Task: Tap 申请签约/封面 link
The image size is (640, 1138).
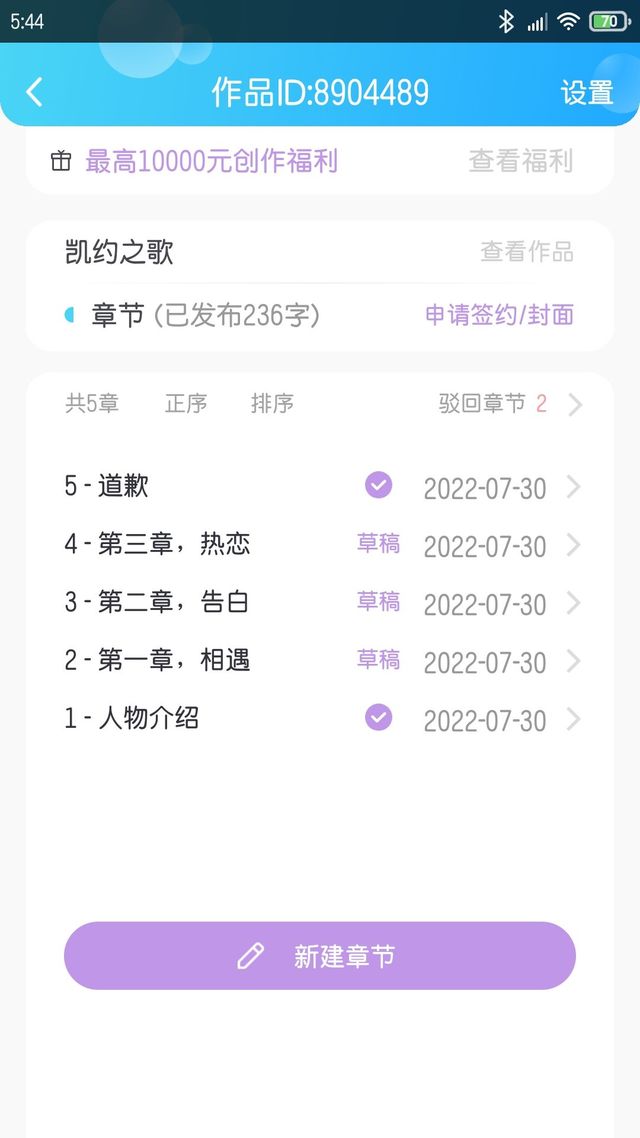Action: (499, 315)
